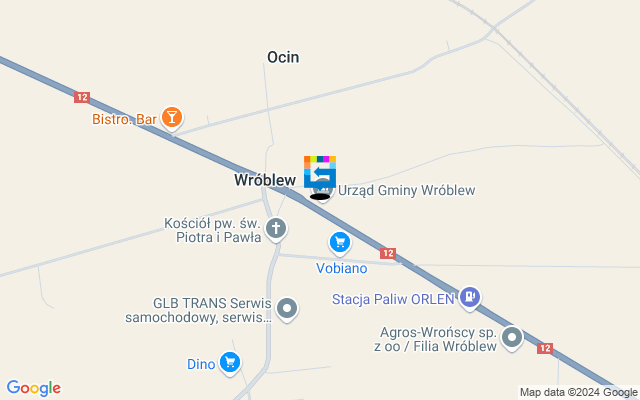Tap the Dino store marker

pos(231,363)
